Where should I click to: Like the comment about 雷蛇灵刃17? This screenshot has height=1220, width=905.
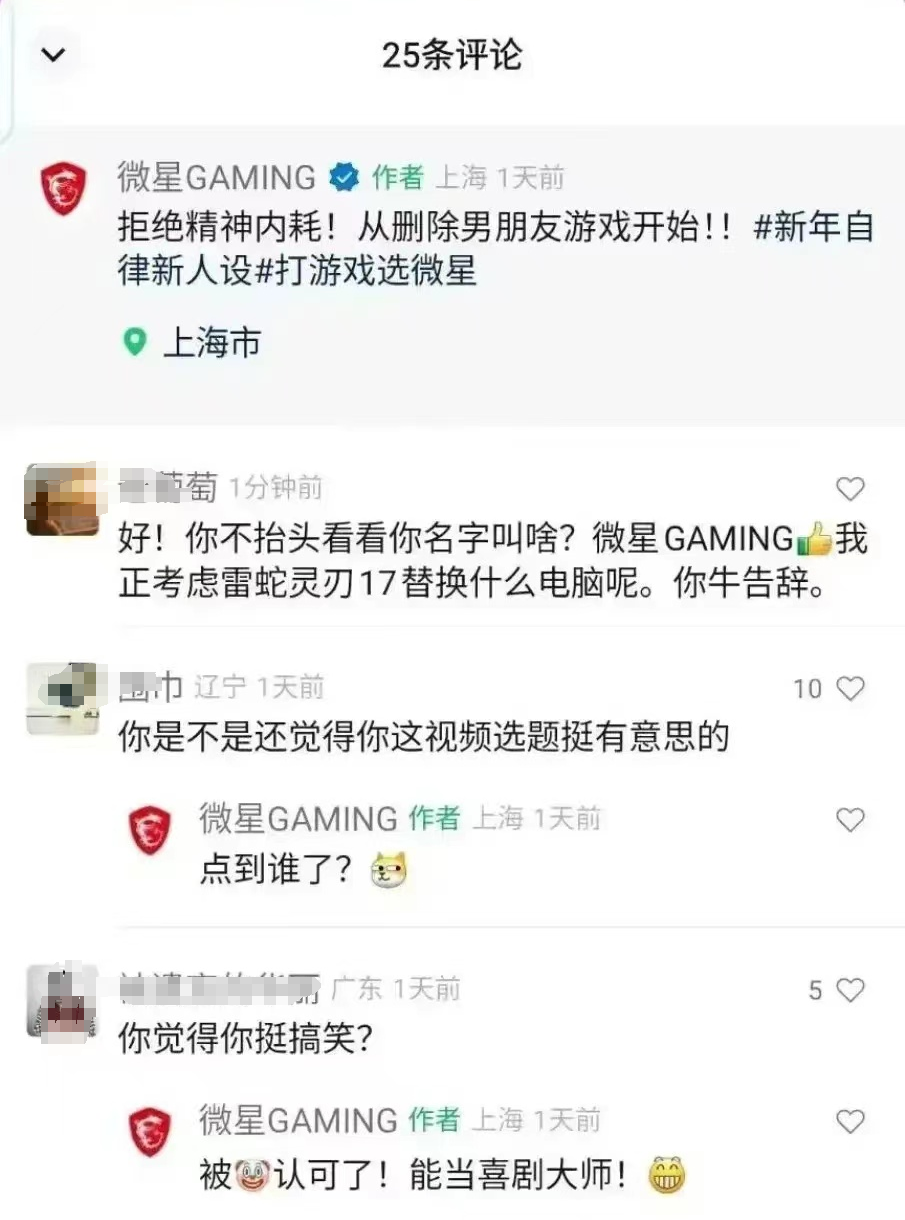[x=849, y=489]
